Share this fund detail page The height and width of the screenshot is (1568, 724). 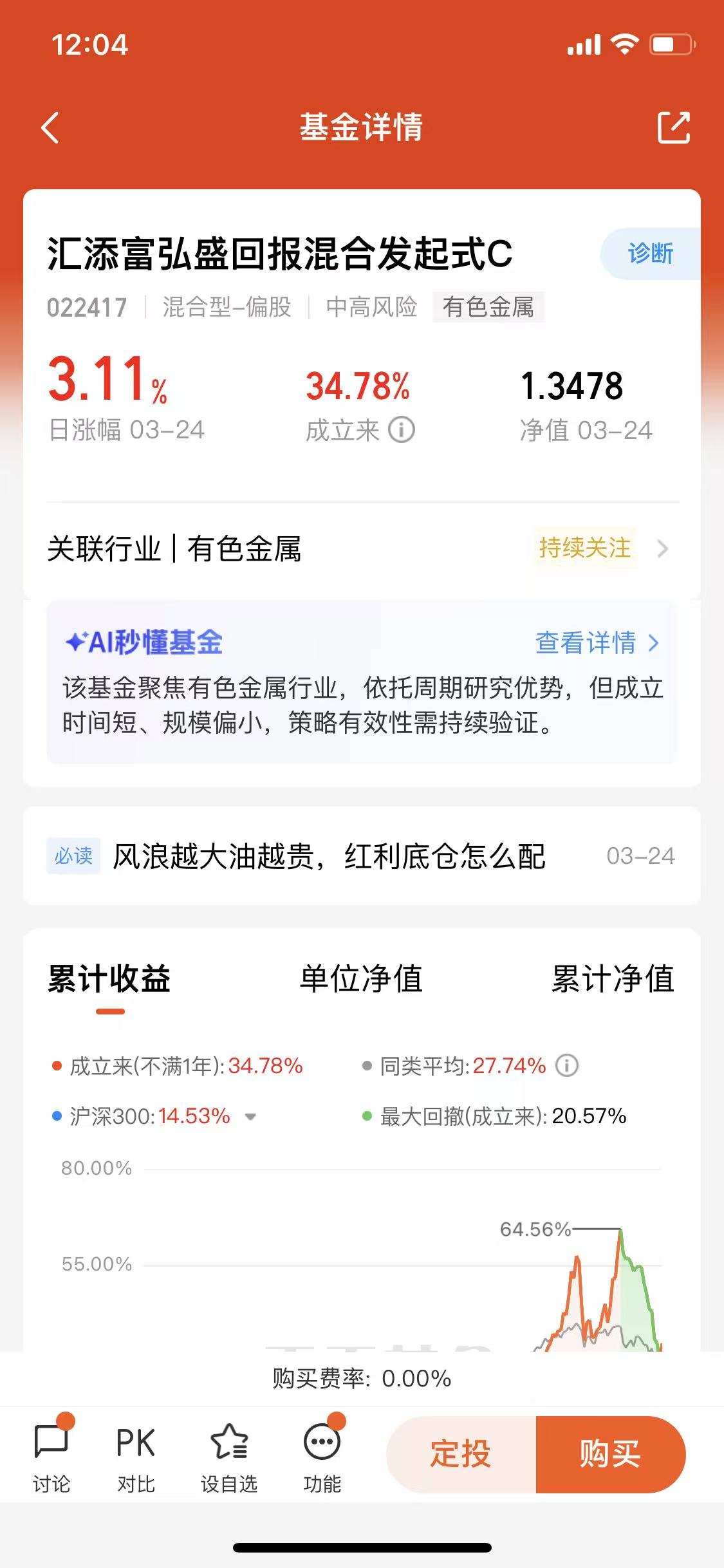pyautogui.click(x=673, y=127)
